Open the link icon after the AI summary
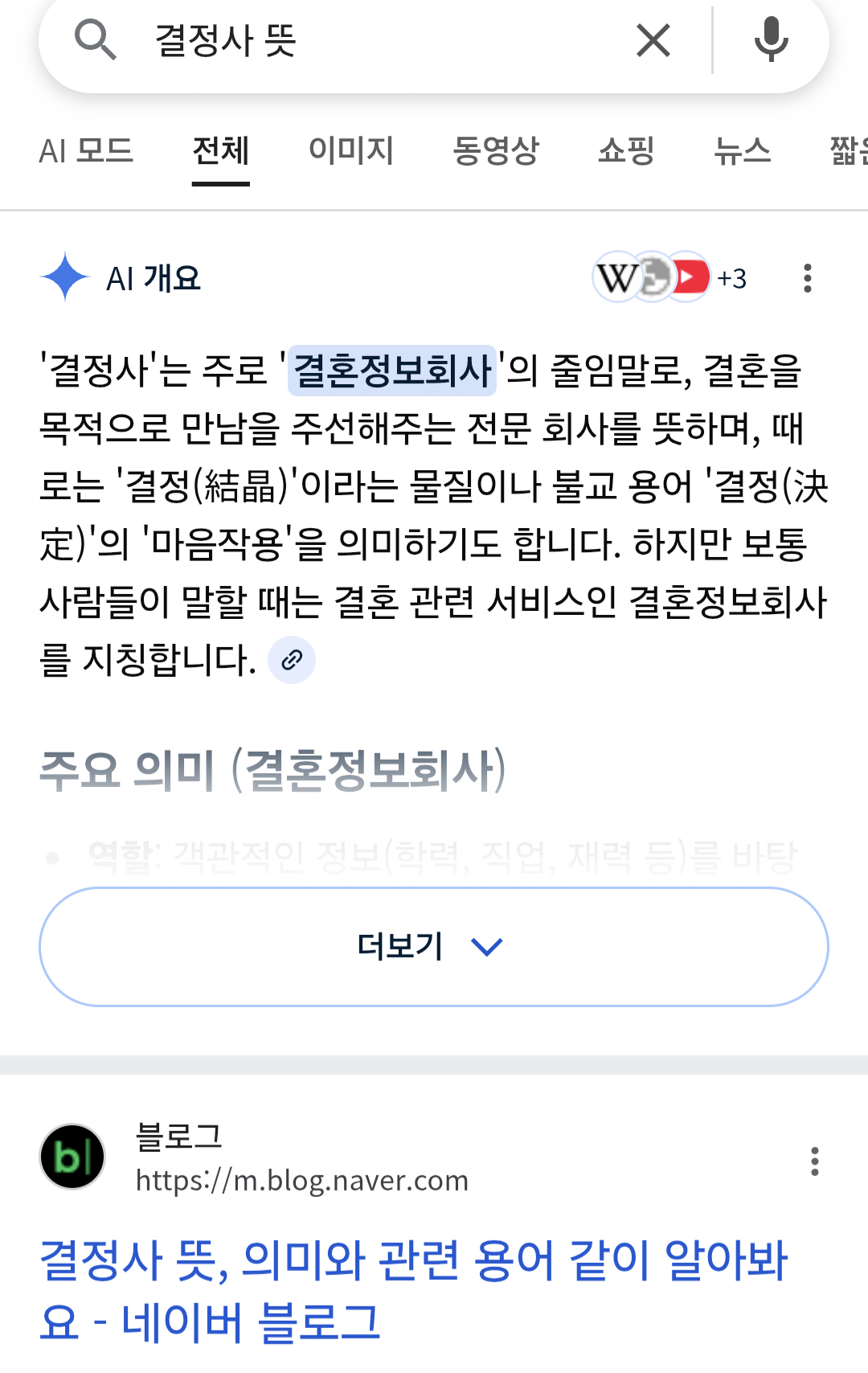The width and height of the screenshot is (868, 1373). click(291, 660)
